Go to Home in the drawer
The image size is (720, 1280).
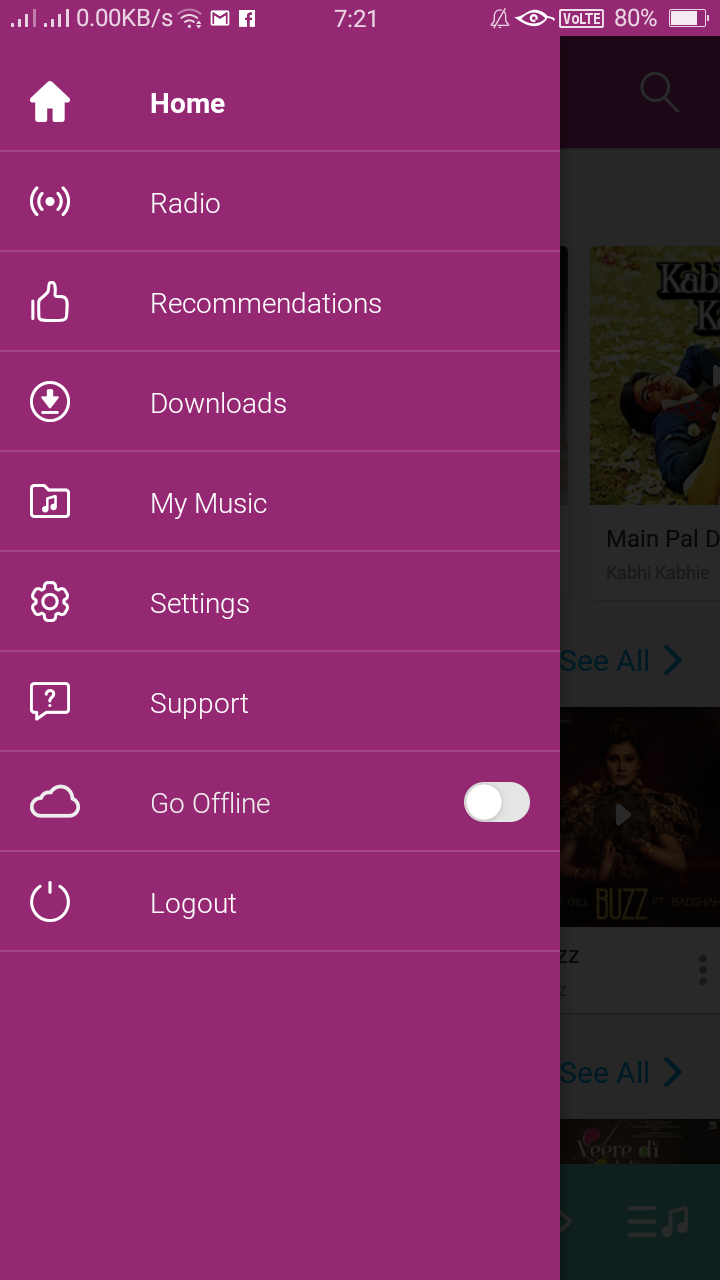pos(187,103)
